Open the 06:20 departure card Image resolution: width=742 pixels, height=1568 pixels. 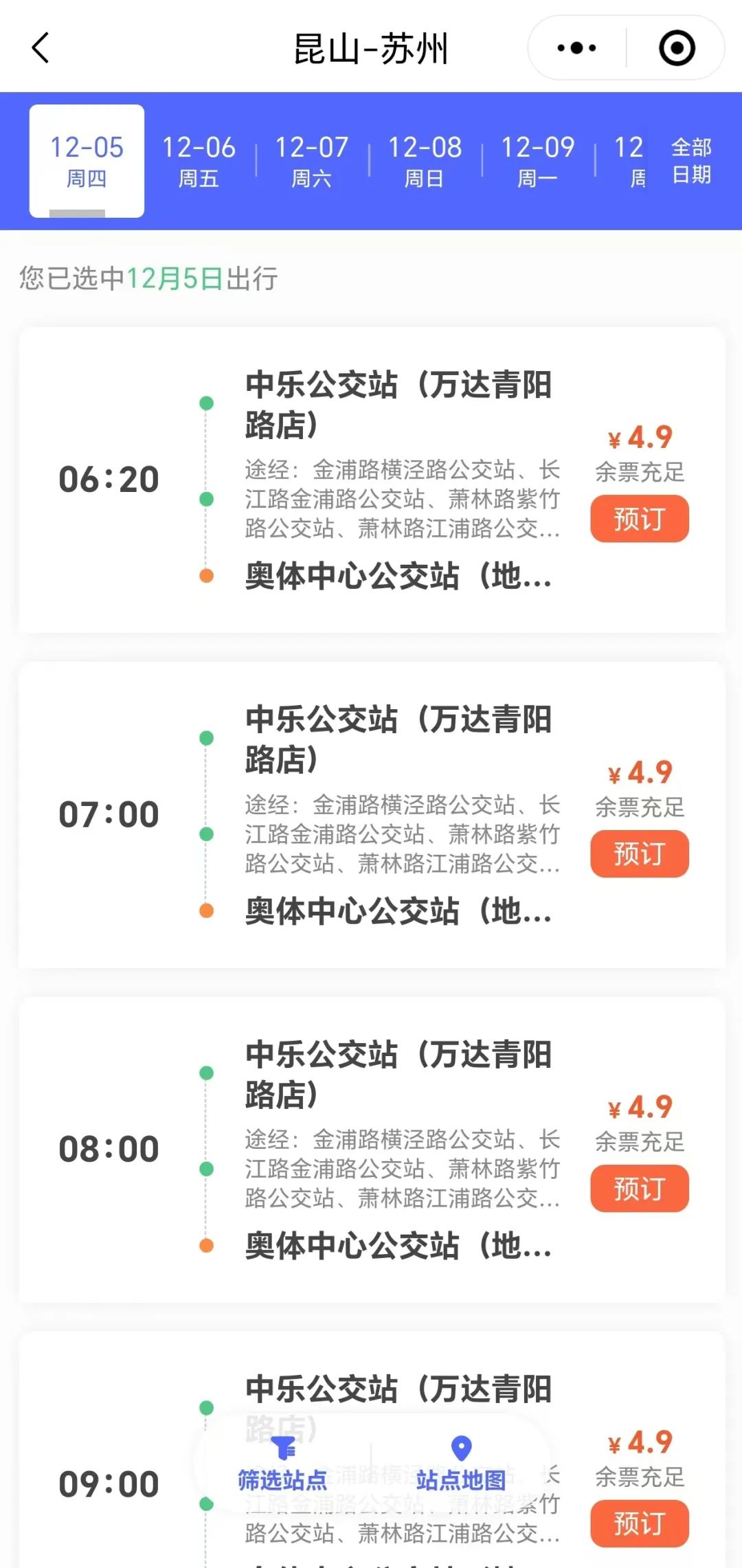pos(371,480)
